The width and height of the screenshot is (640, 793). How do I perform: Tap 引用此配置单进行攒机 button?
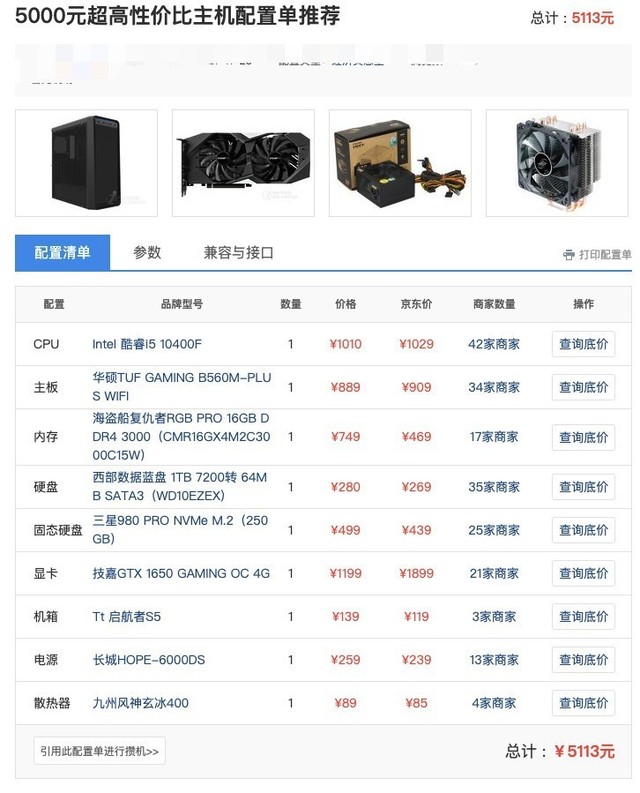99,751
